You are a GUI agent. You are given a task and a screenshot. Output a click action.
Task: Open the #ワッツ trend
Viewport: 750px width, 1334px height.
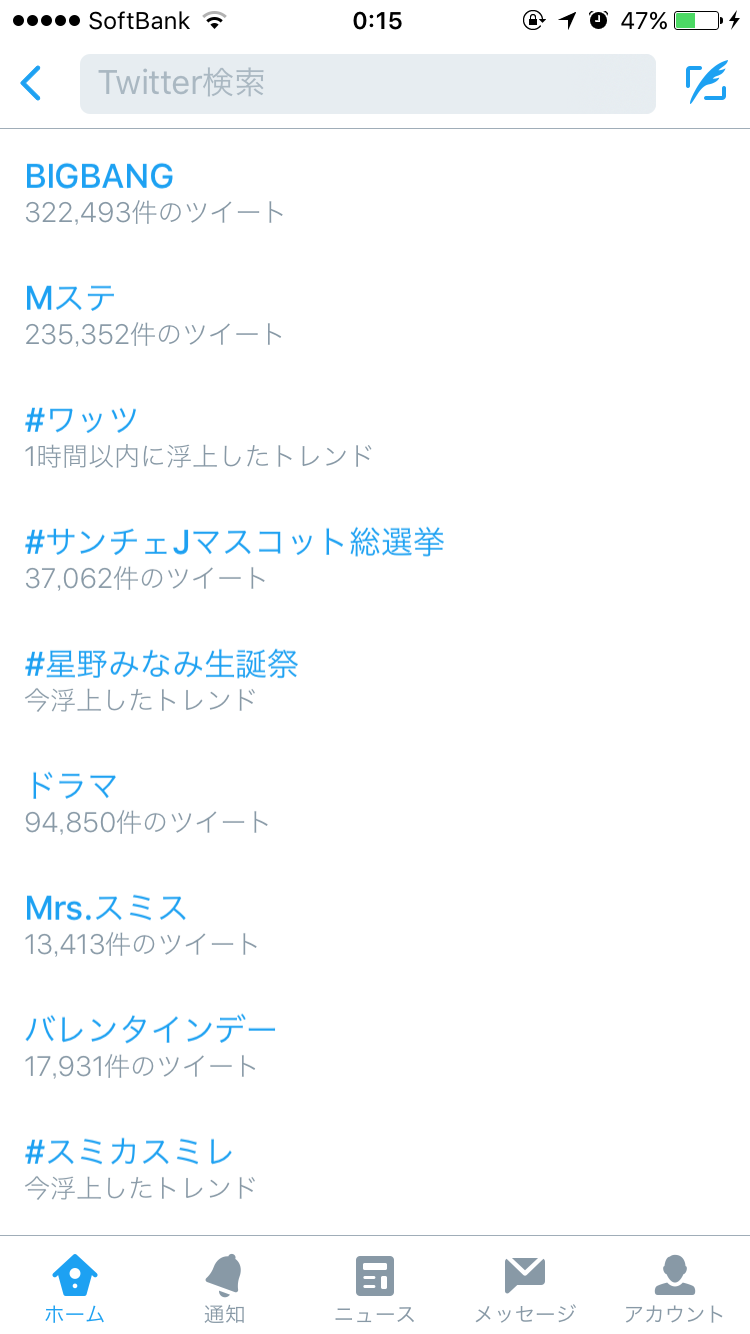(82, 420)
